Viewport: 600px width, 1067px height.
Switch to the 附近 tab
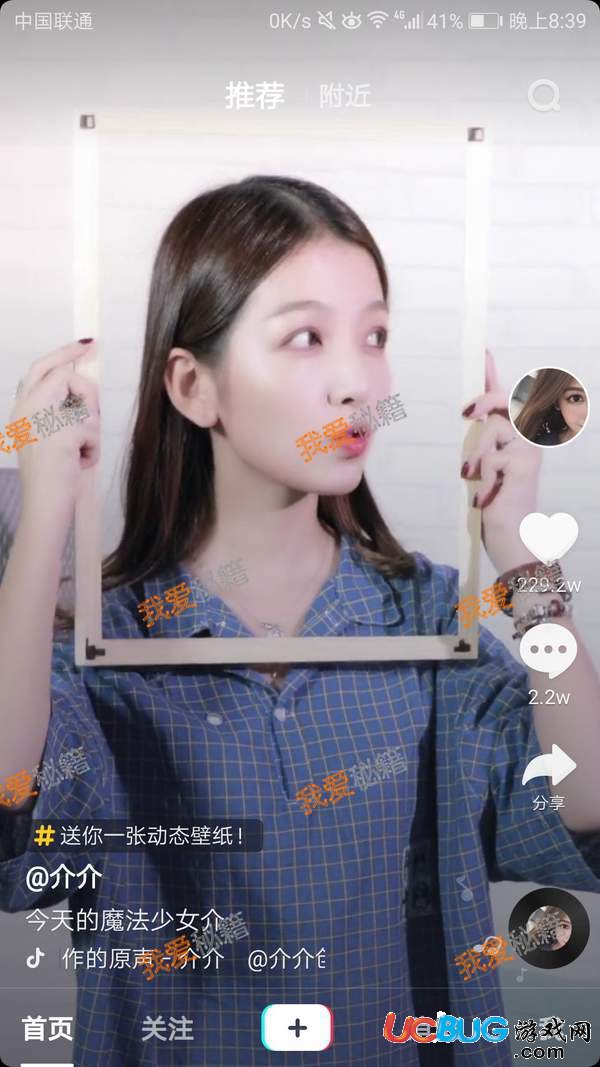point(345,96)
